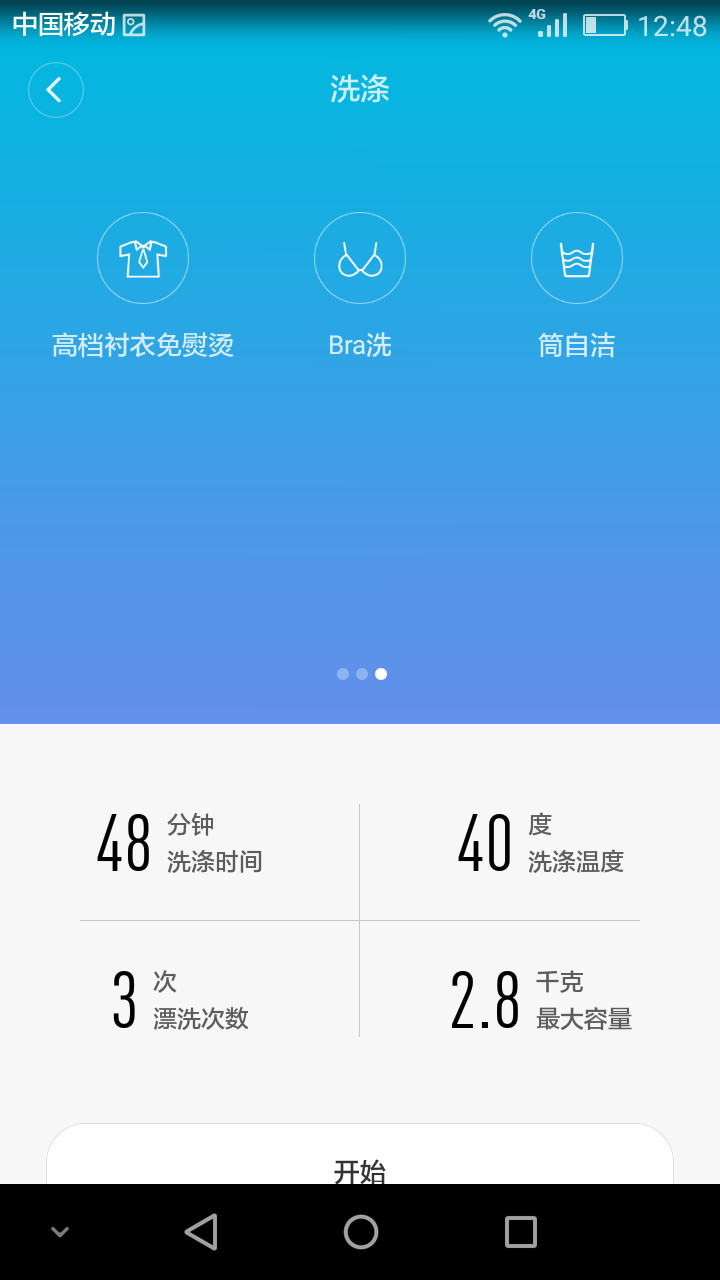The image size is (720, 1280).
Task: Choose the Bra洗 wash mode
Action: tap(359, 258)
